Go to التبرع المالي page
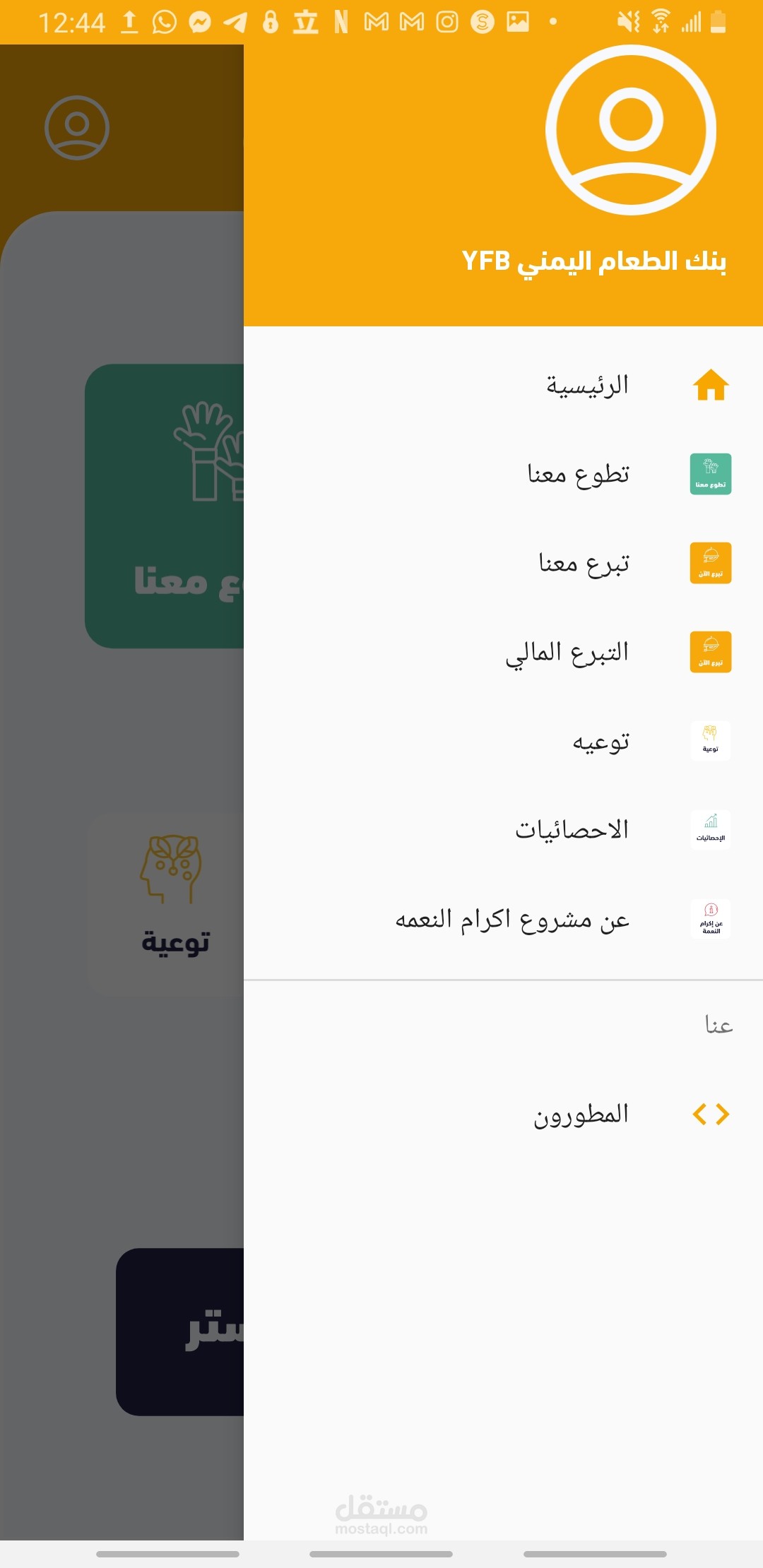 [567, 652]
